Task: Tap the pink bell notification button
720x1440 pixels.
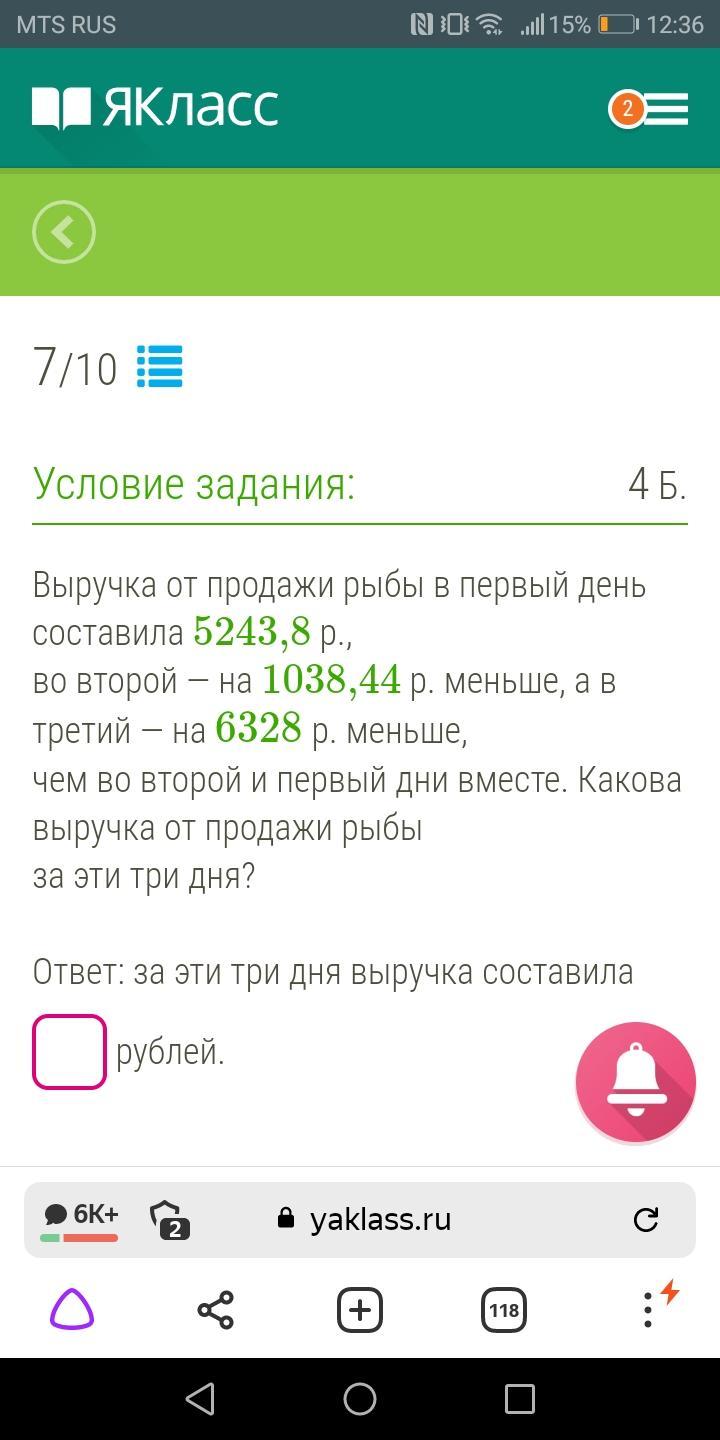Action: point(636,1082)
